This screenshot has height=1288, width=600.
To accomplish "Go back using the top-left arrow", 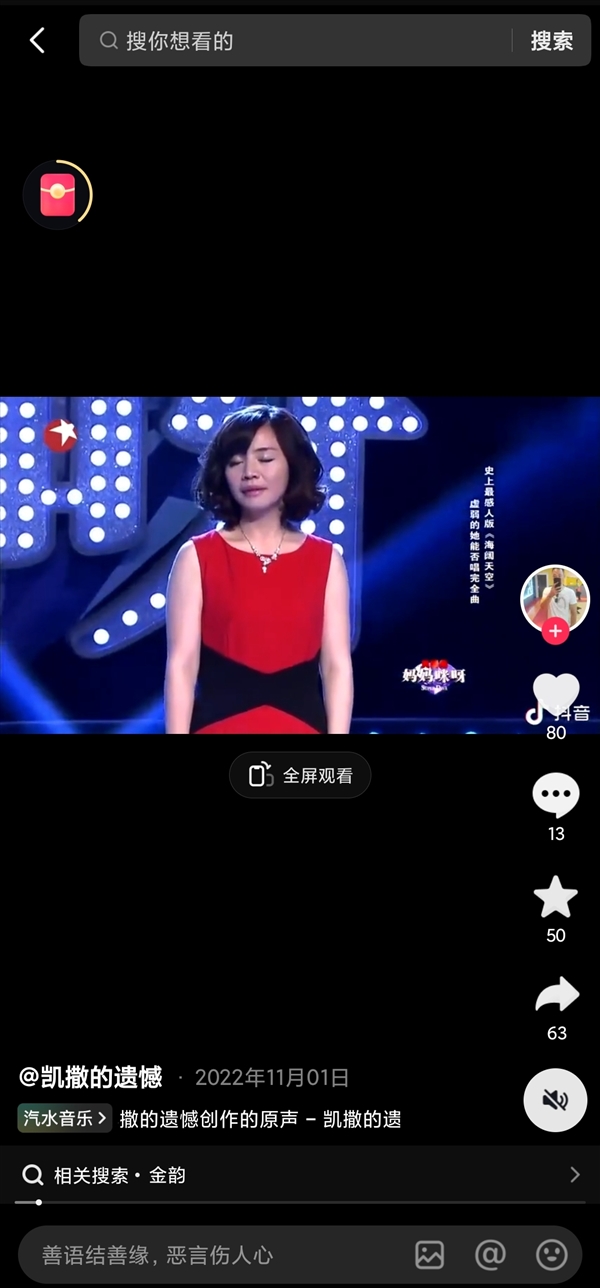I will click(38, 40).
